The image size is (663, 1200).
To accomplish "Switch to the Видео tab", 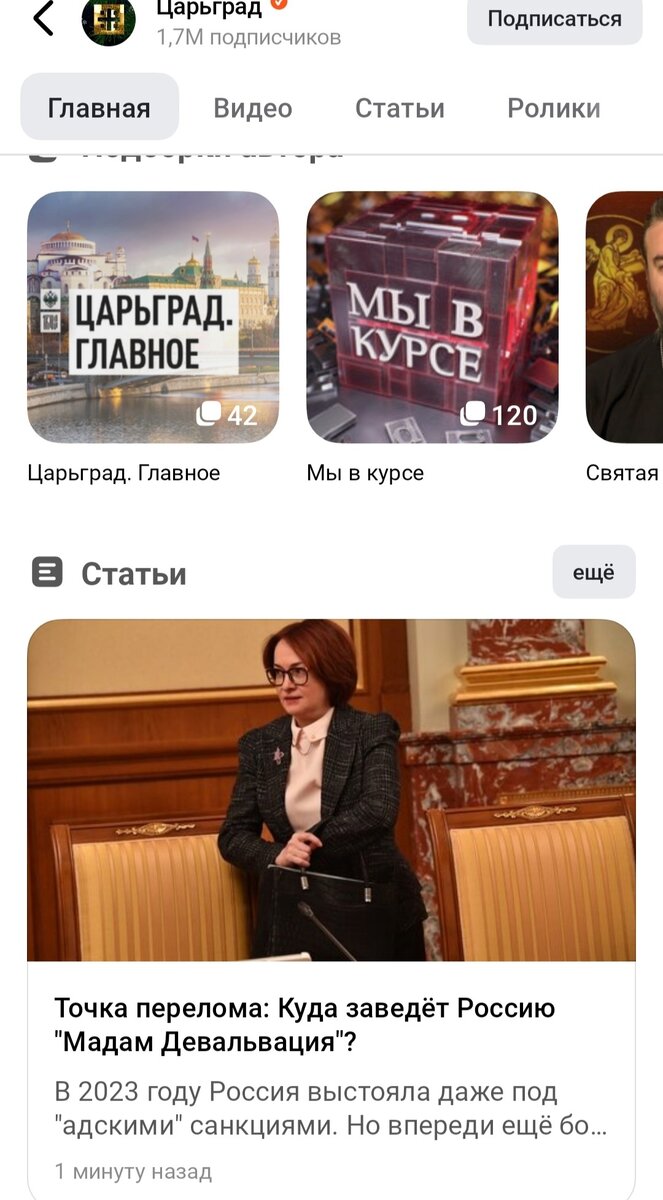I will pyautogui.click(x=252, y=108).
